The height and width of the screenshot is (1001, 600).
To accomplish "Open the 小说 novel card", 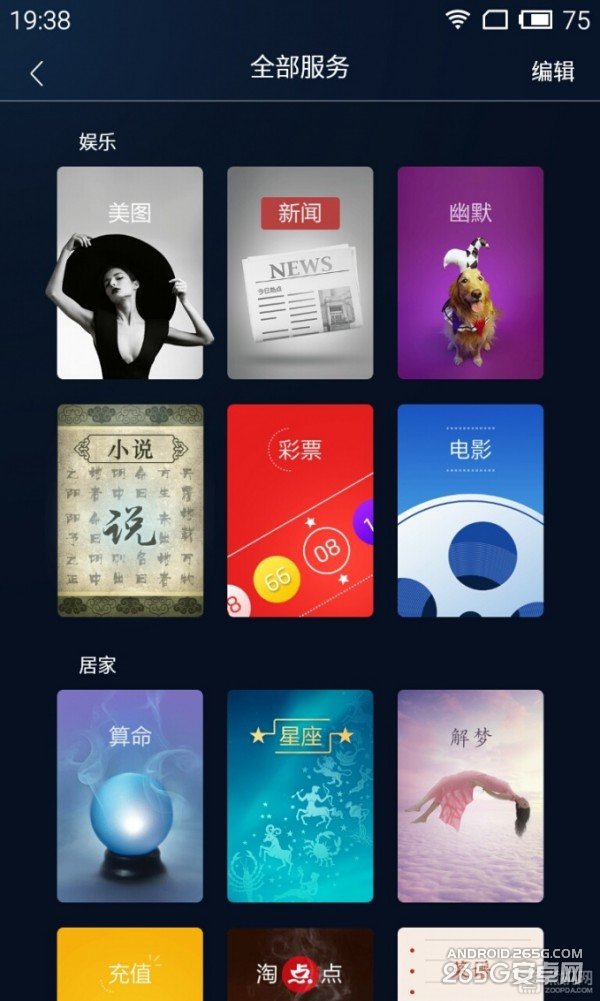I will [x=130, y=510].
